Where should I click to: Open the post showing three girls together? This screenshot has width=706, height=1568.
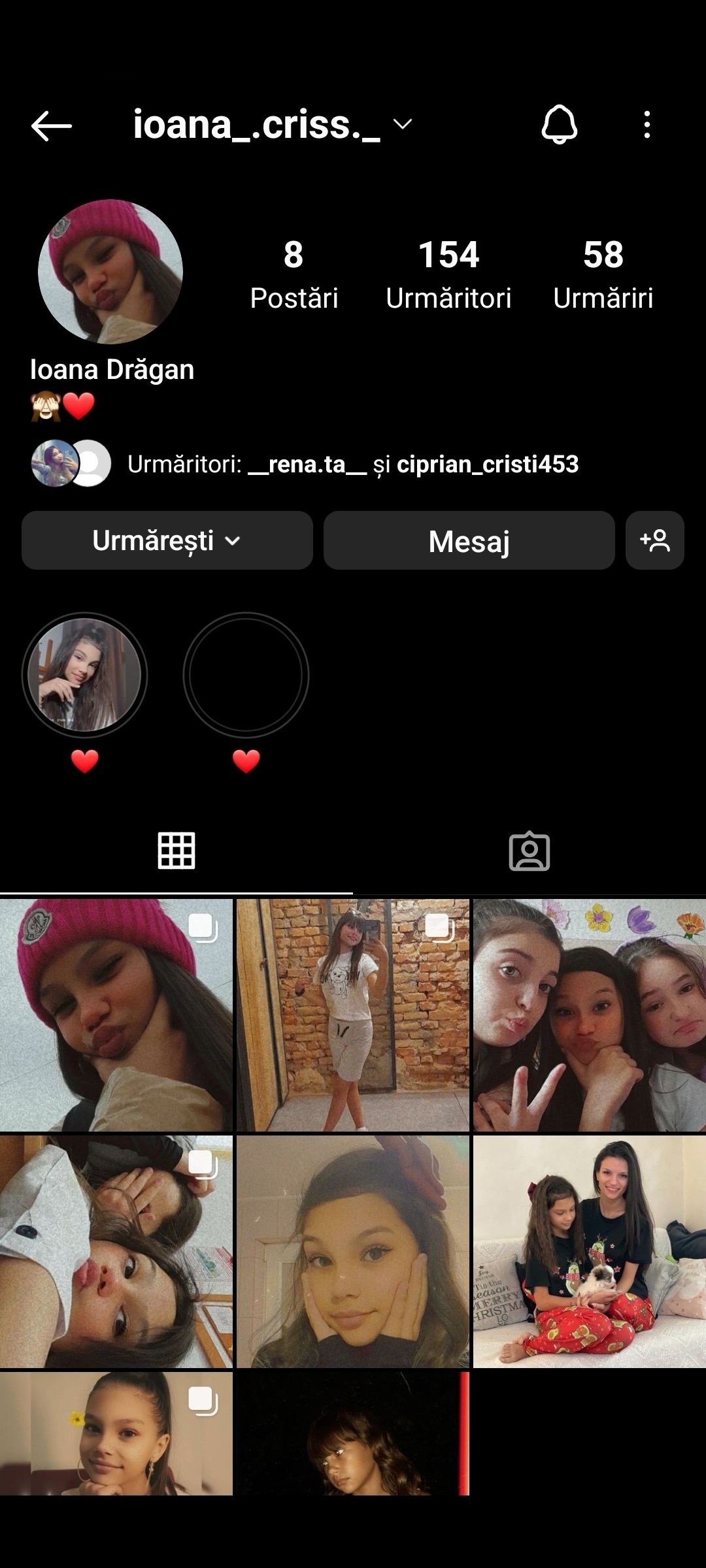pyautogui.click(x=589, y=1015)
